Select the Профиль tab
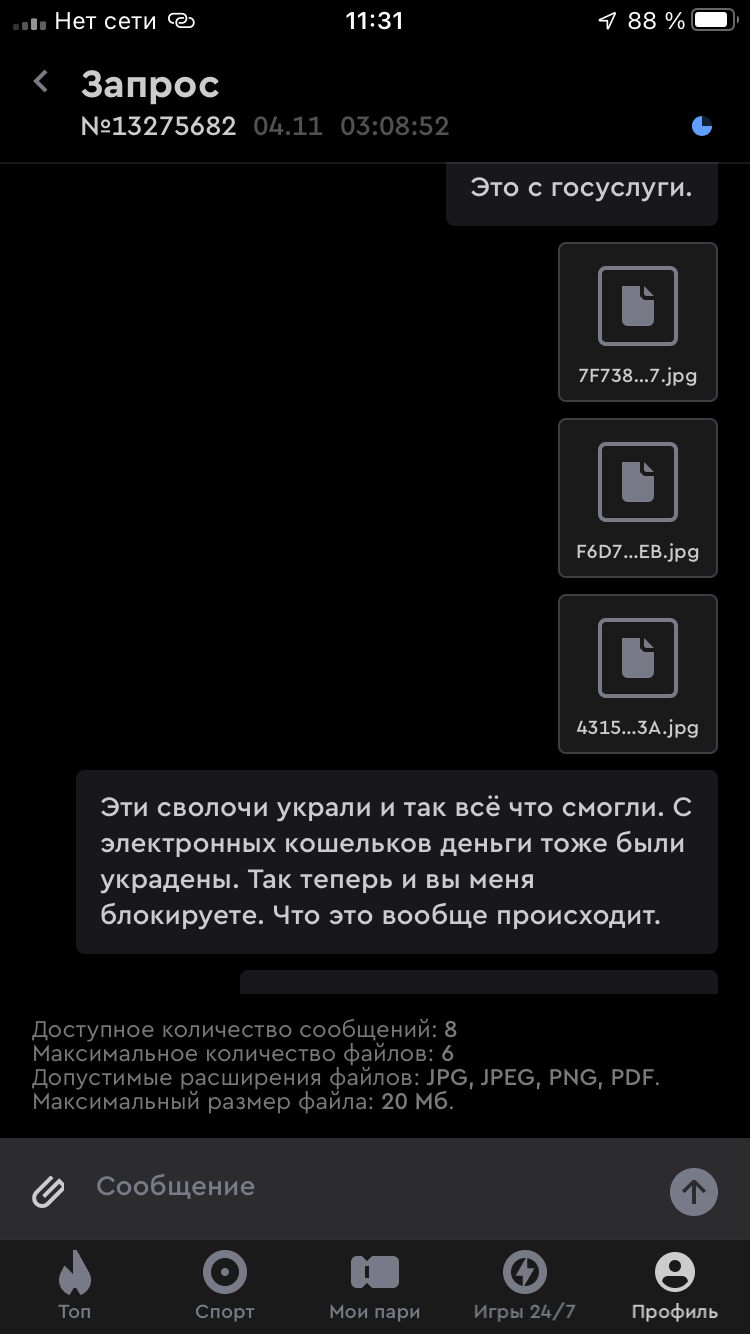Viewport: 750px width, 1334px height. [x=674, y=1285]
